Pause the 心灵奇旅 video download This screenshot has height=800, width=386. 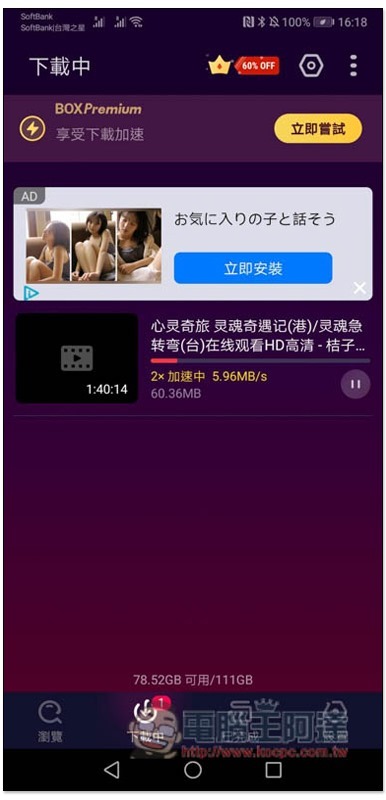(x=355, y=384)
